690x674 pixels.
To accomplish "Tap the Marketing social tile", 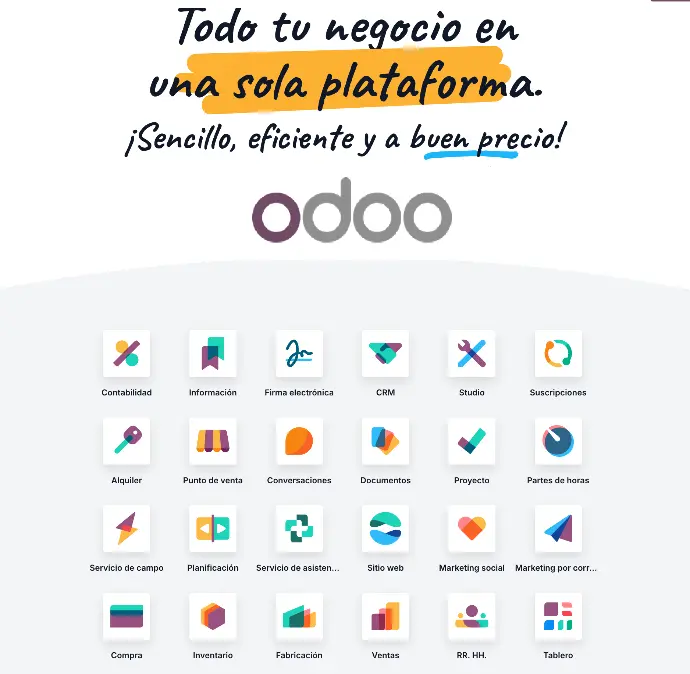I will click(471, 529).
